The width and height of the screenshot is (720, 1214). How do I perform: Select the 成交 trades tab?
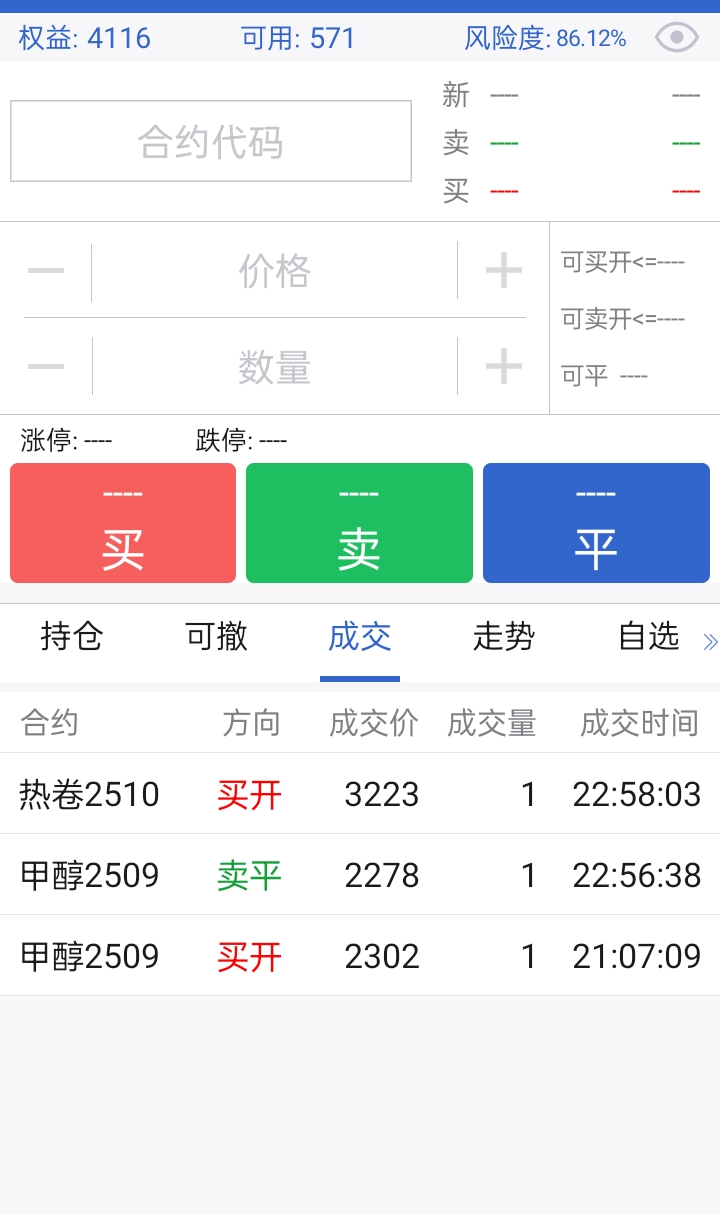pos(360,637)
